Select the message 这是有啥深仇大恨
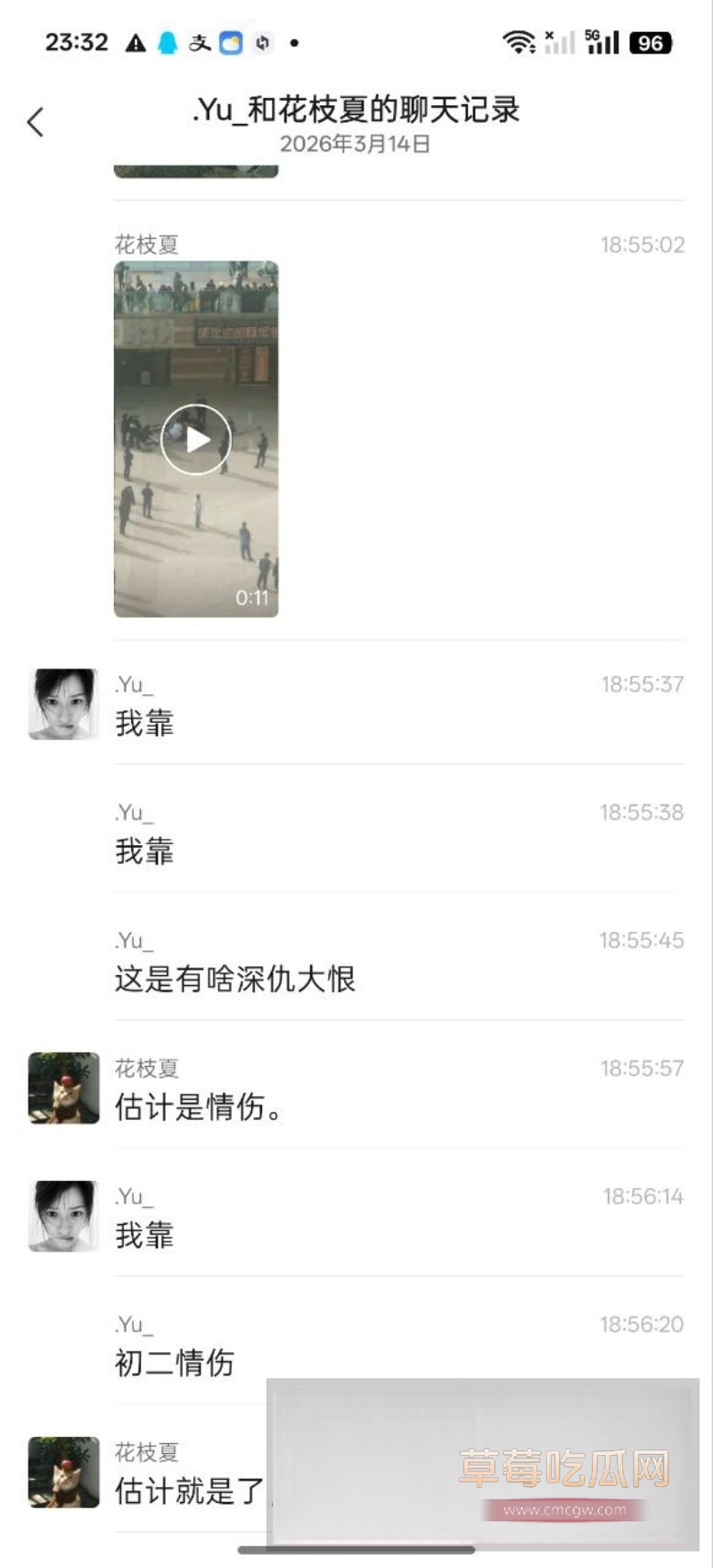 (x=235, y=979)
